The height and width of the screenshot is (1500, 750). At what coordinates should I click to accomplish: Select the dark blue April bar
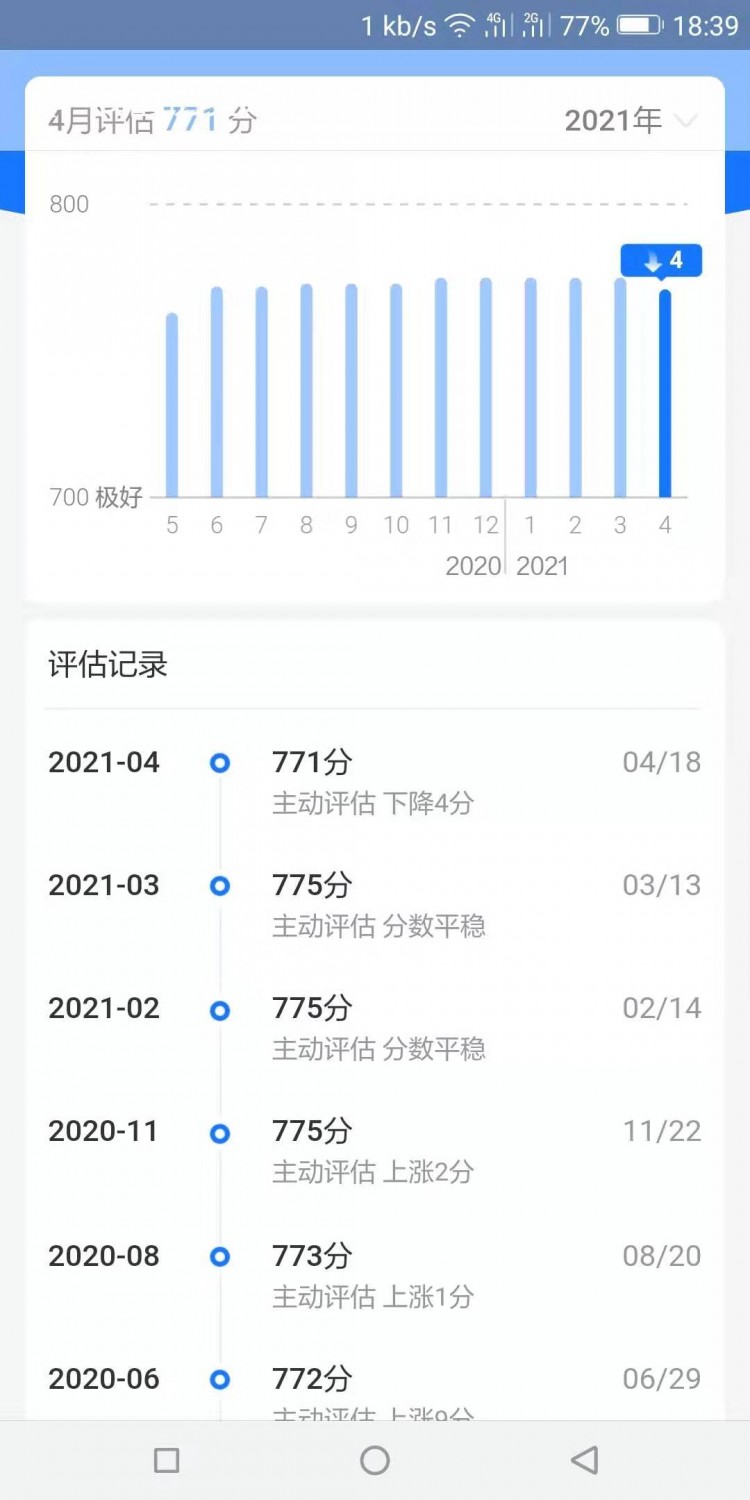tap(663, 390)
